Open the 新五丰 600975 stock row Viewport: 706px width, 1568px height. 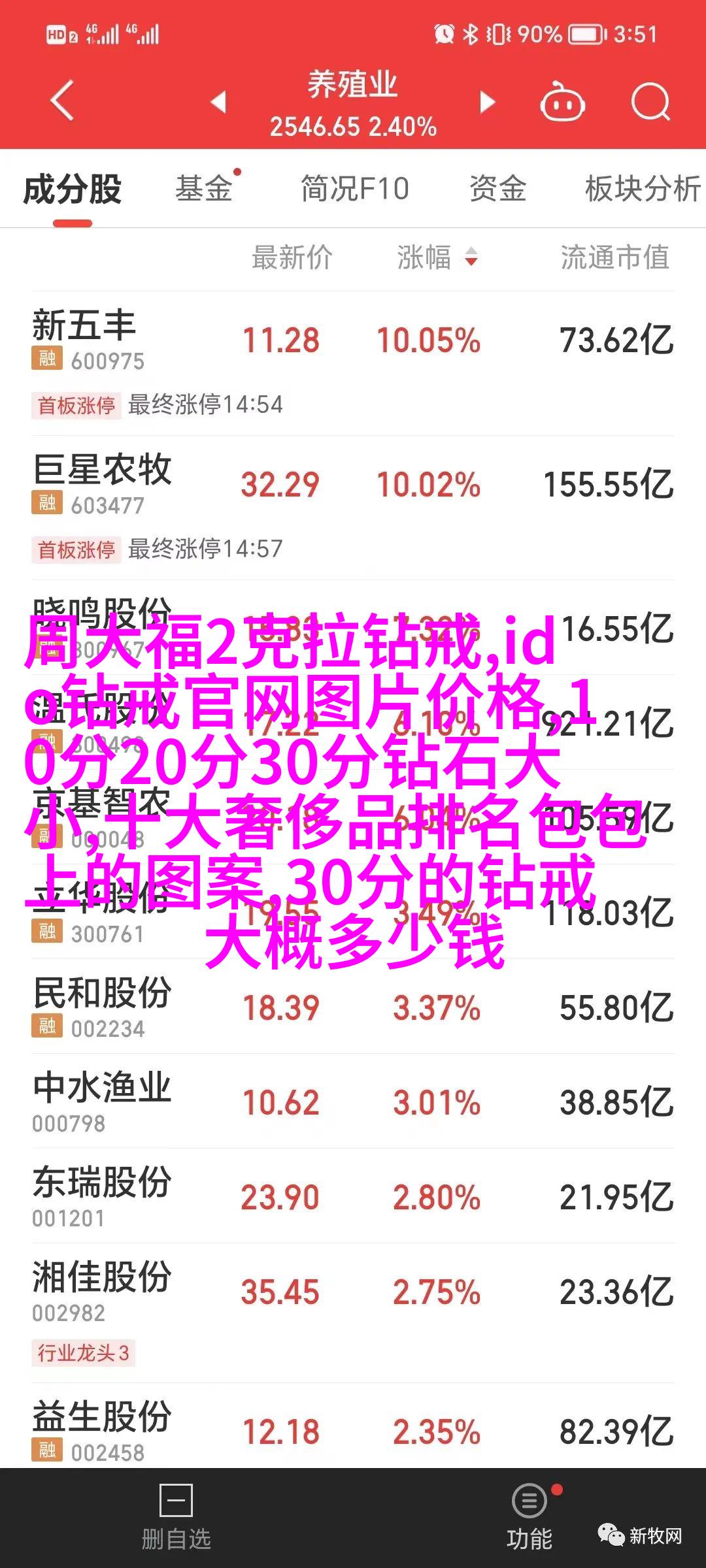pyautogui.click(x=353, y=363)
